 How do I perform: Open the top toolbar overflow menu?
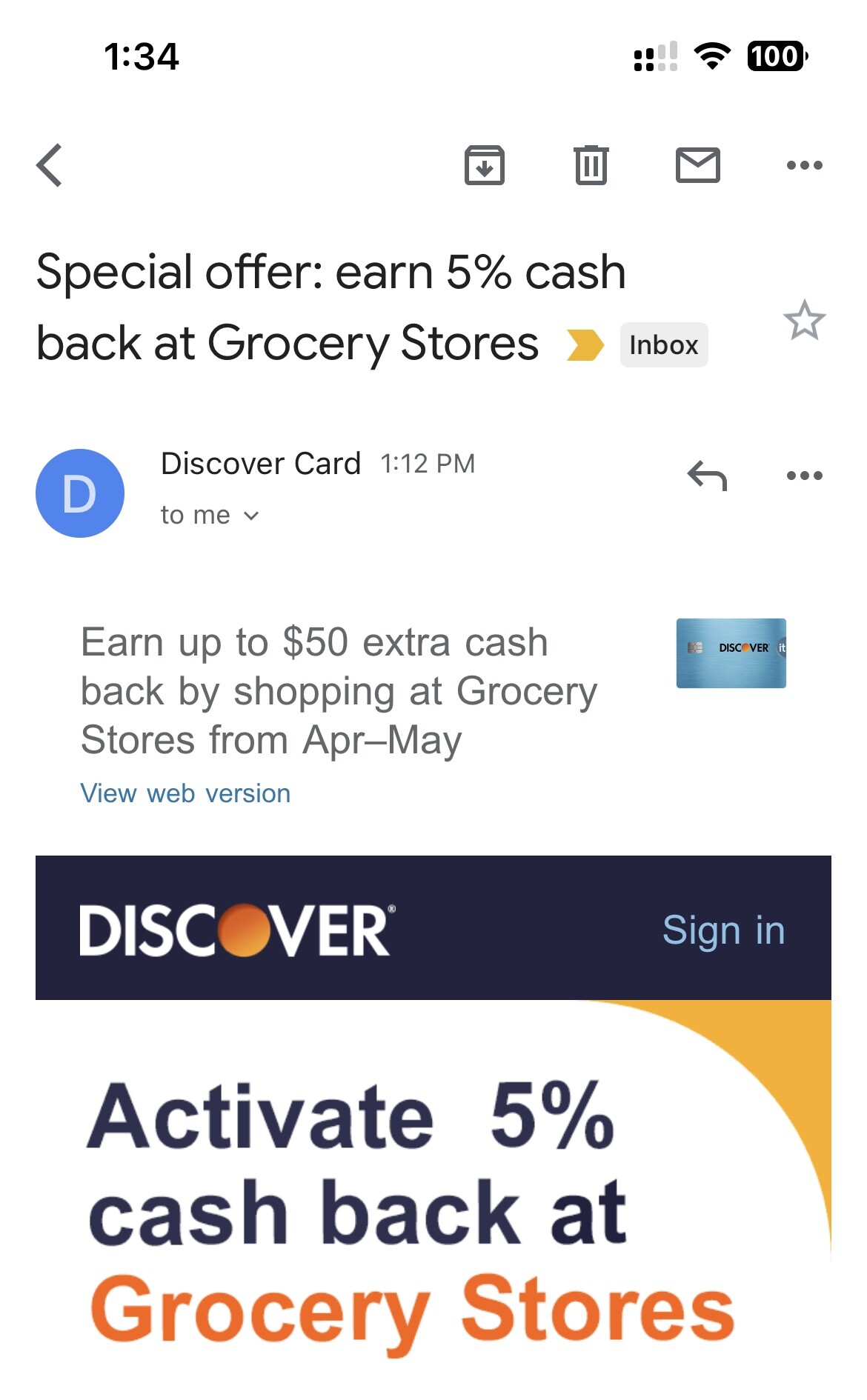point(805,165)
